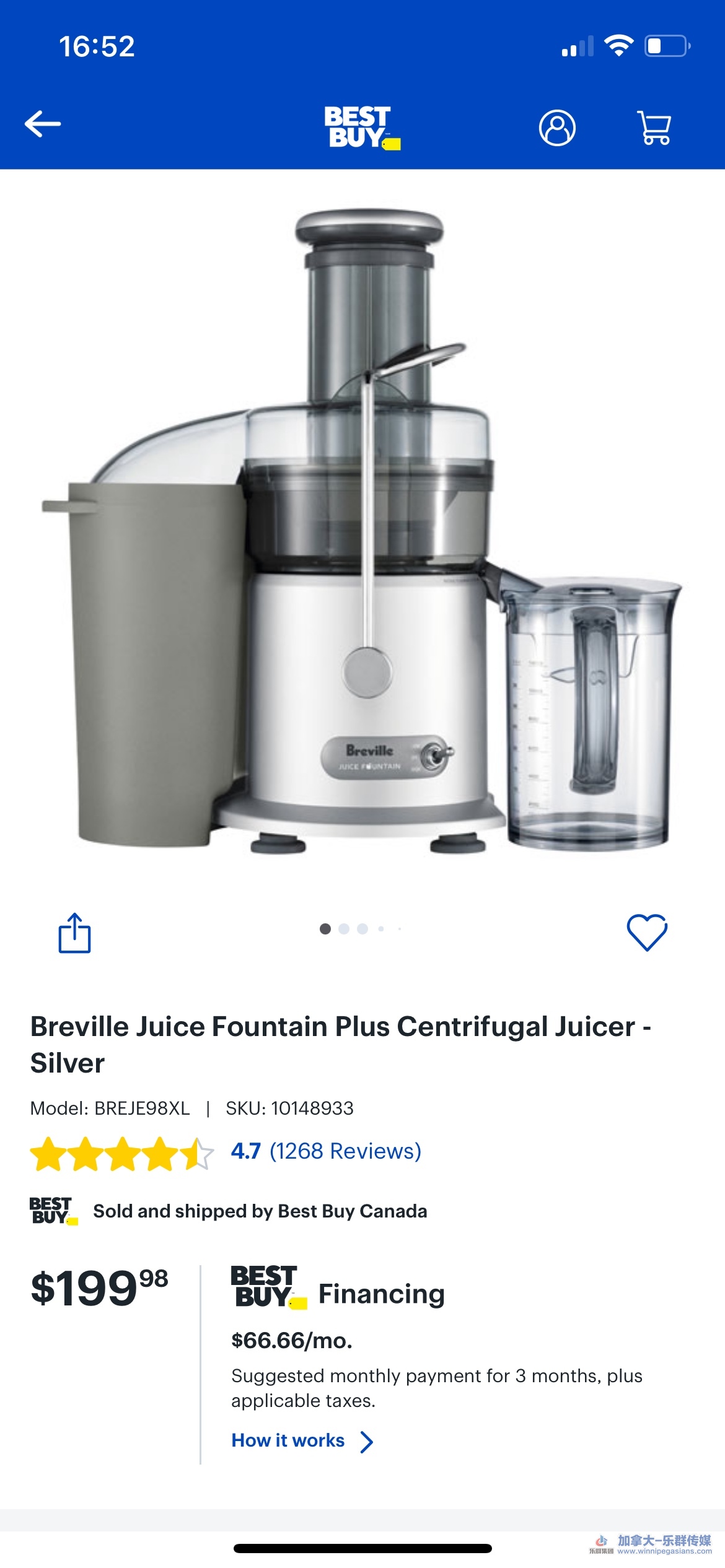Tap the Best Buy logo in the header
This screenshot has width=725, height=1568.
point(361,127)
